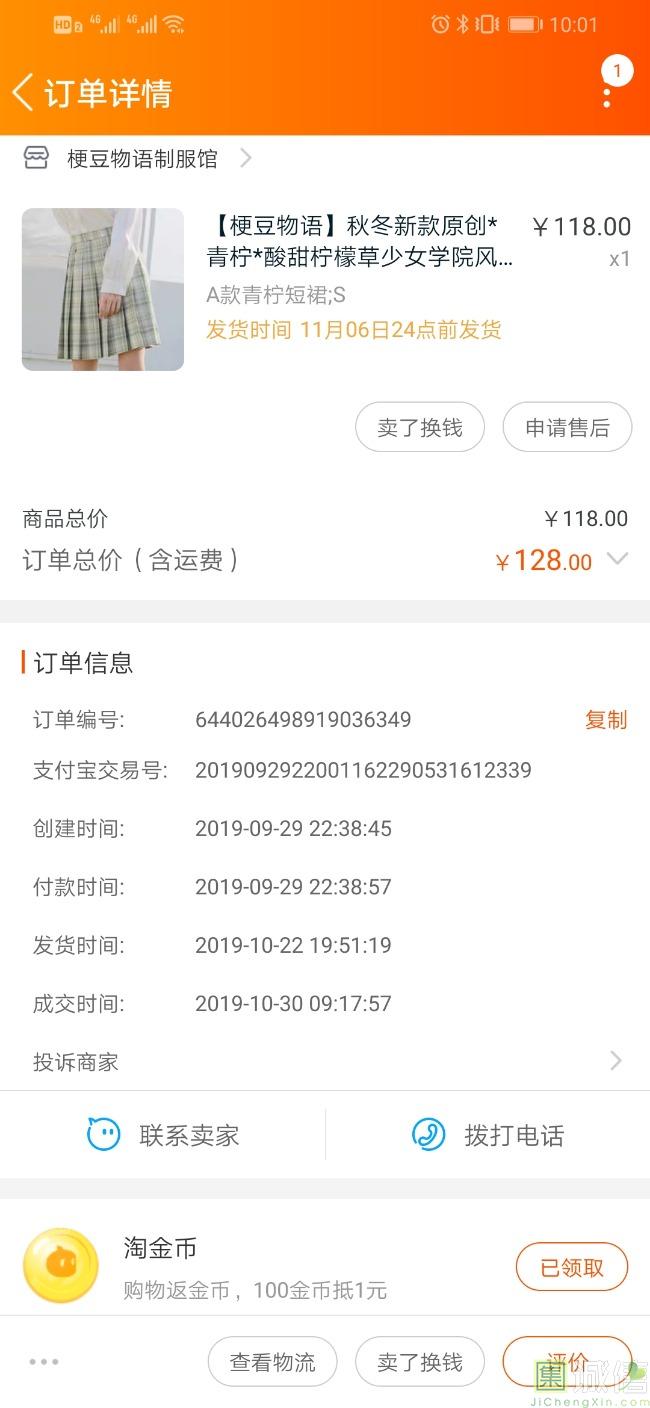Copy the order number with 复制
Image resolution: width=650 pixels, height=1408 pixels.
pos(605,720)
